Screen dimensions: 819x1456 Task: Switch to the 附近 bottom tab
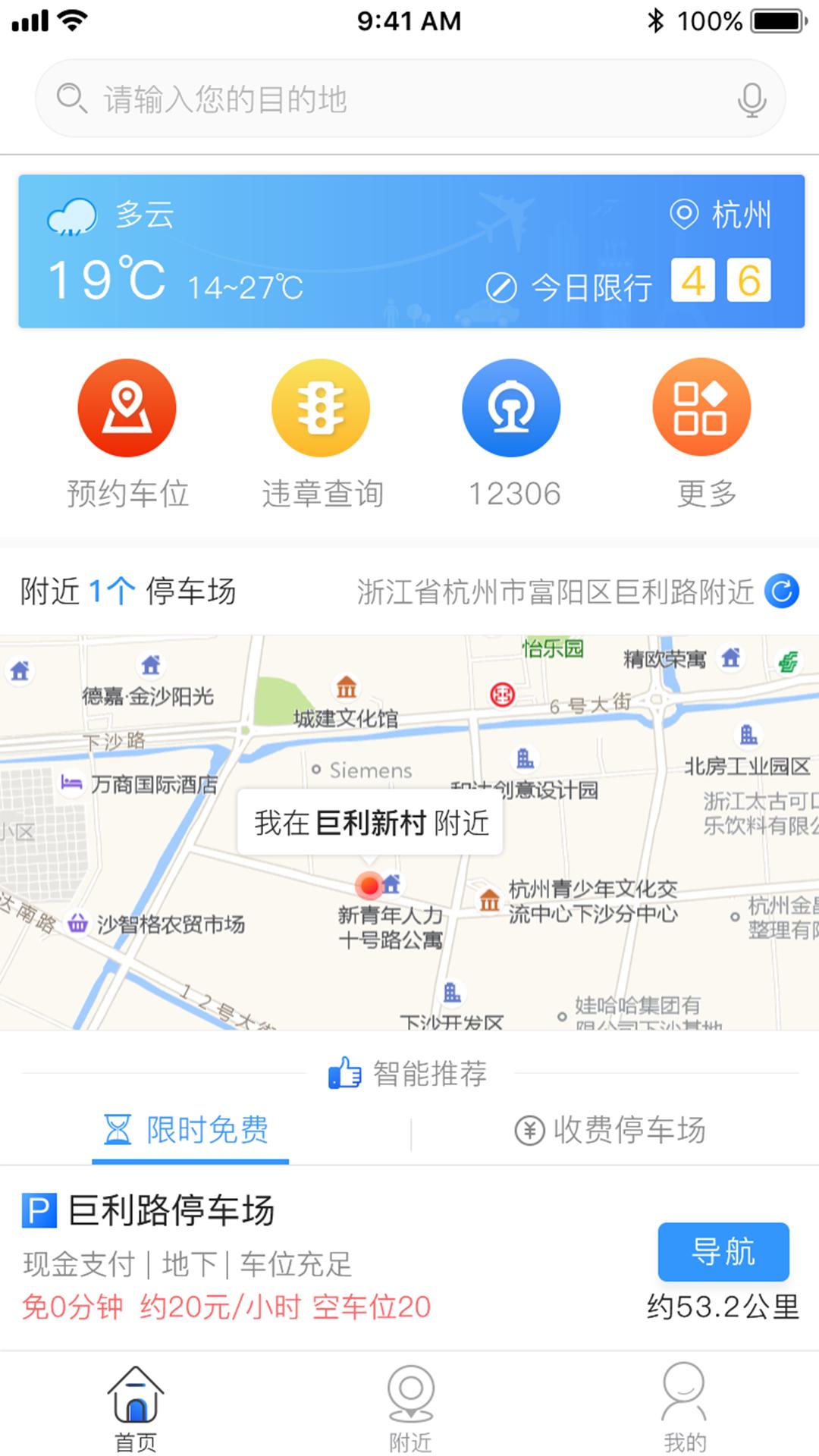tap(409, 1410)
